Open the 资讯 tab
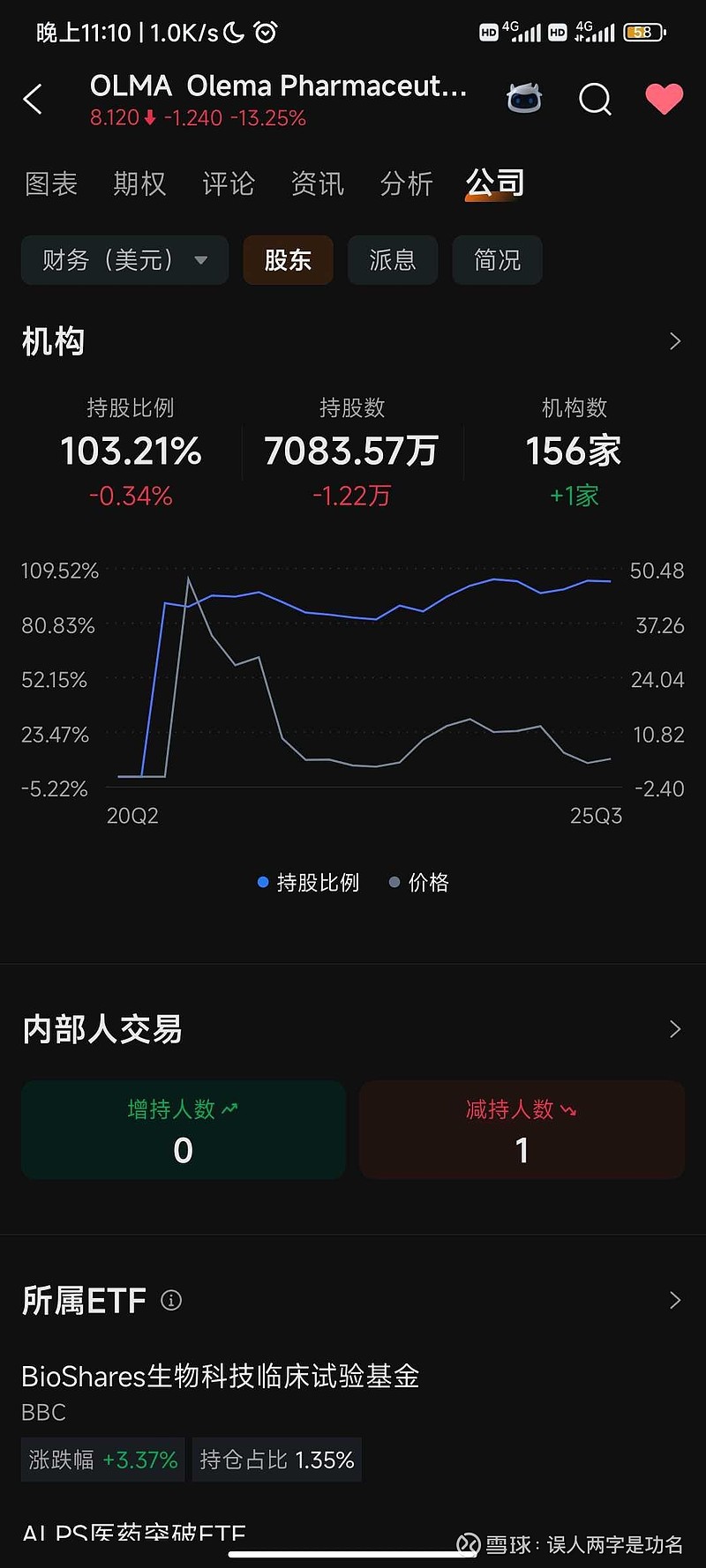The width and height of the screenshot is (706, 1568). [317, 184]
